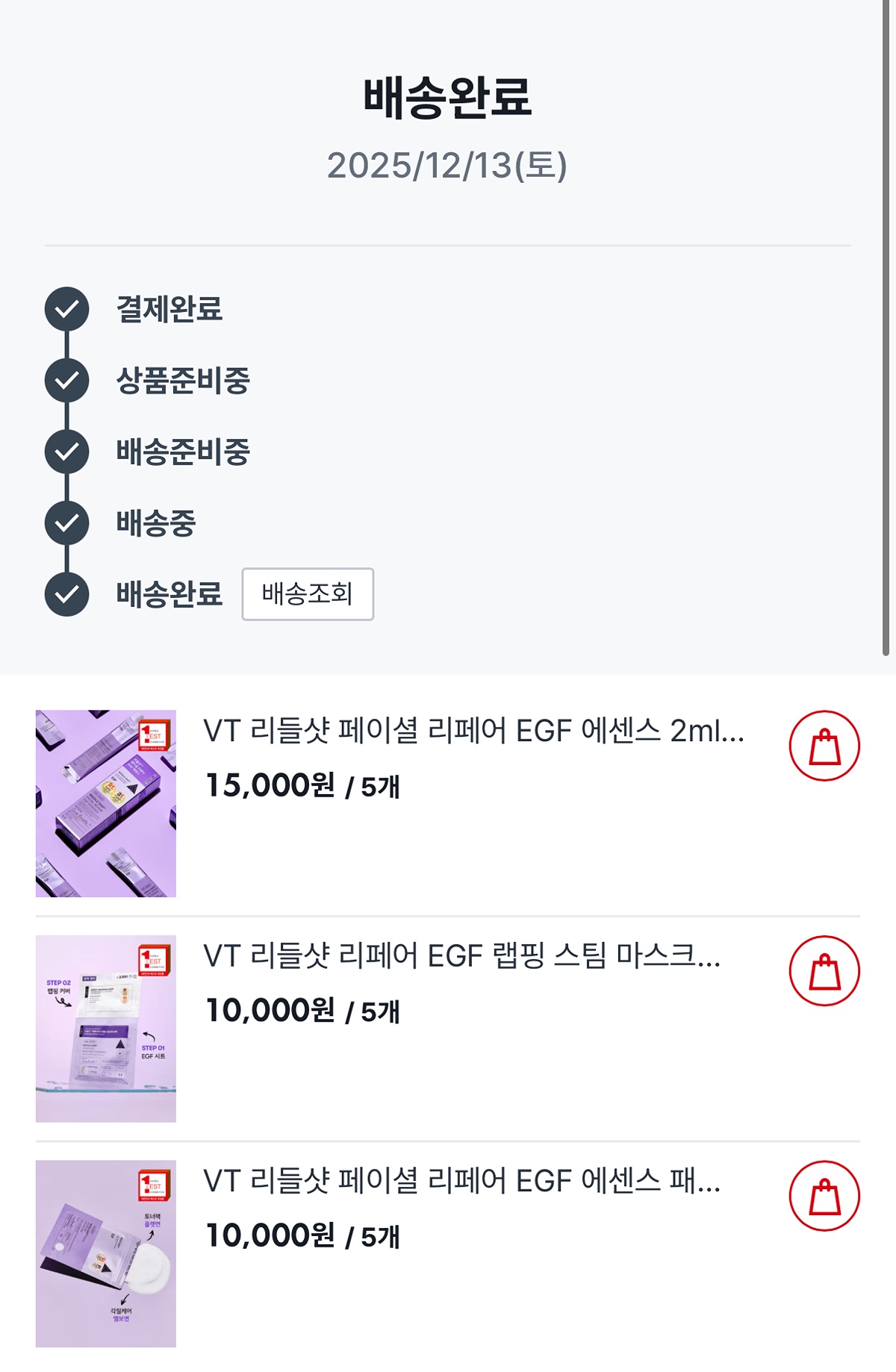The width and height of the screenshot is (896, 1372).
Task: Open the EGF 에센스 2ml product image
Action: pyautogui.click(x=106, y=803)
